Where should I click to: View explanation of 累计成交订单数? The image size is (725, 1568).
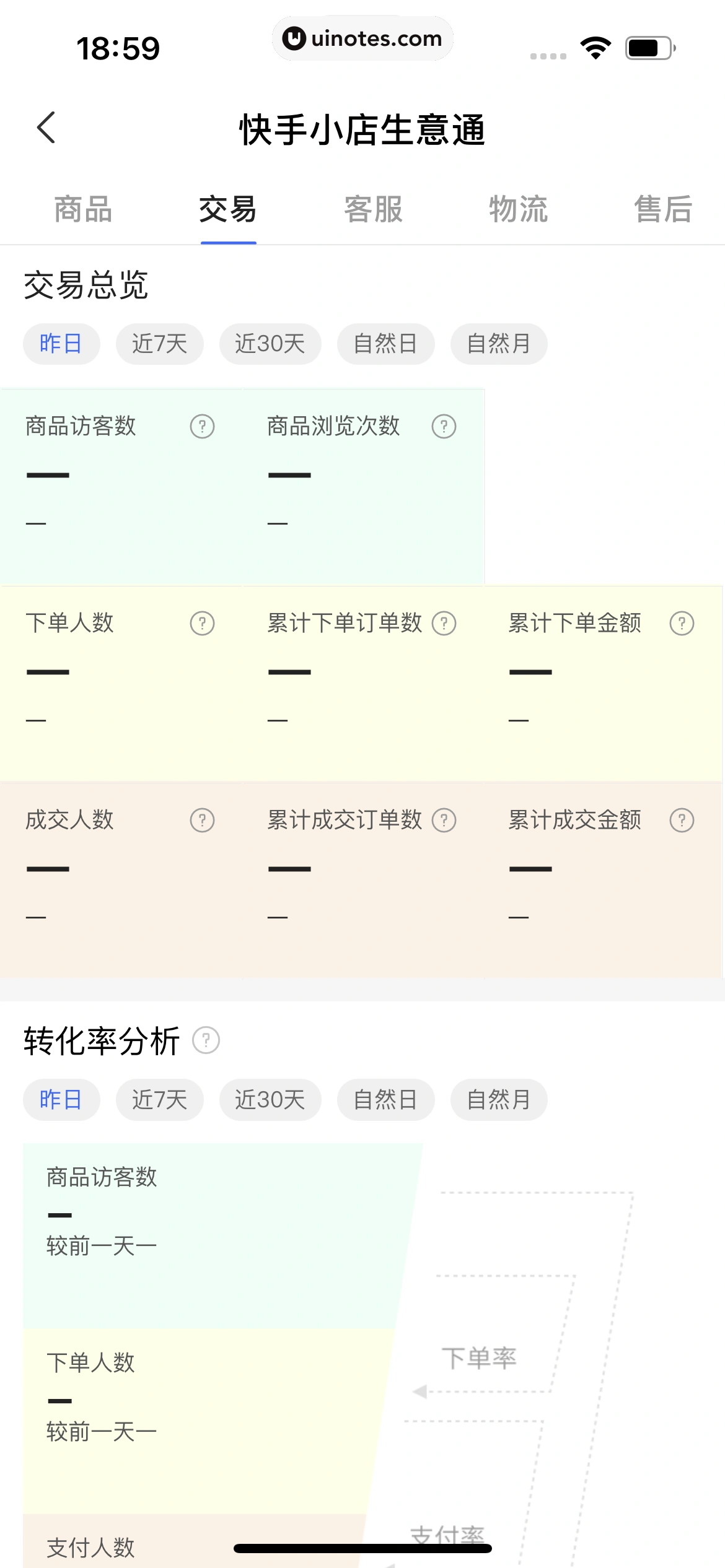coord(444,821)
